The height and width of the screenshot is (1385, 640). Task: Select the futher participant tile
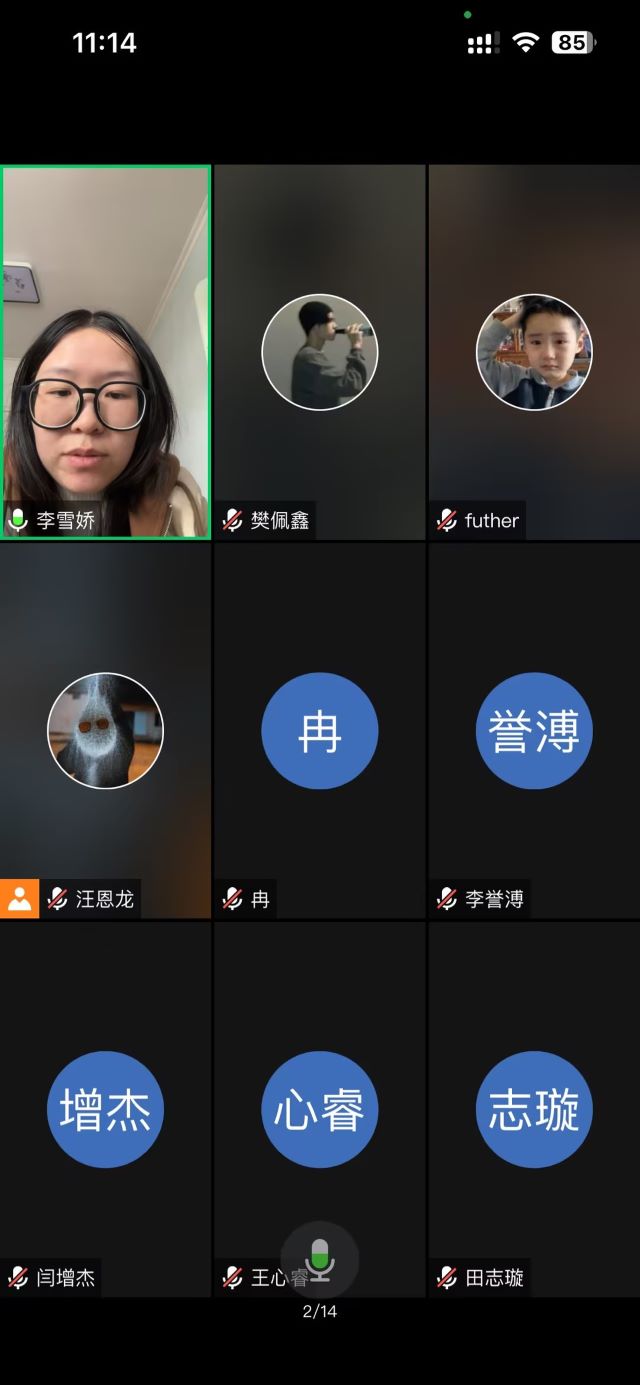coord(533,352)
